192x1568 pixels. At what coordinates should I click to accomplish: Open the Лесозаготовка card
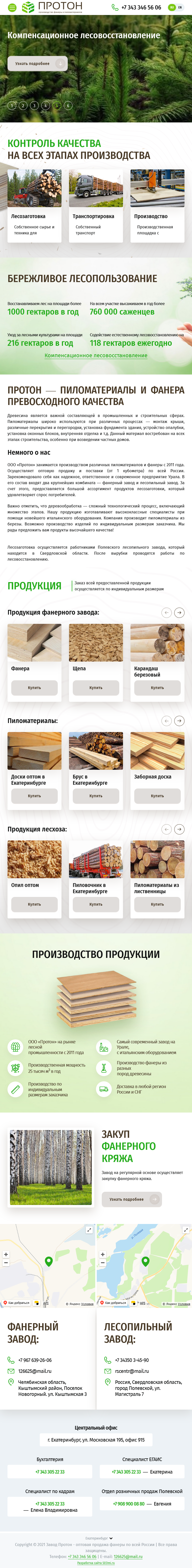(x=34, y=206)
